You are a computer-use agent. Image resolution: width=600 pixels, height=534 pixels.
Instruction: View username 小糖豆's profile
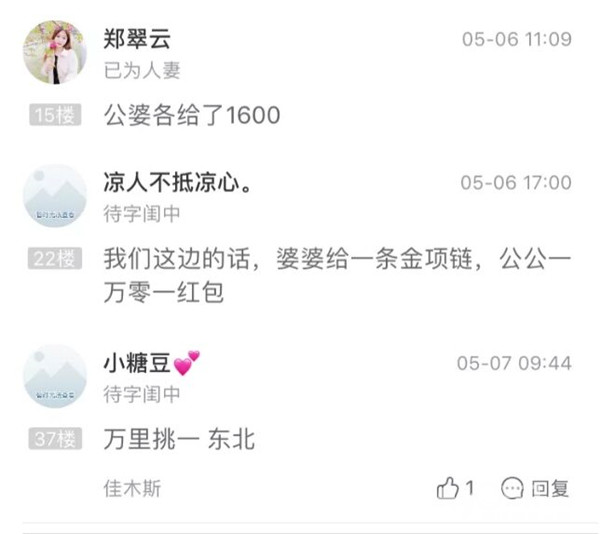point(137,362)
